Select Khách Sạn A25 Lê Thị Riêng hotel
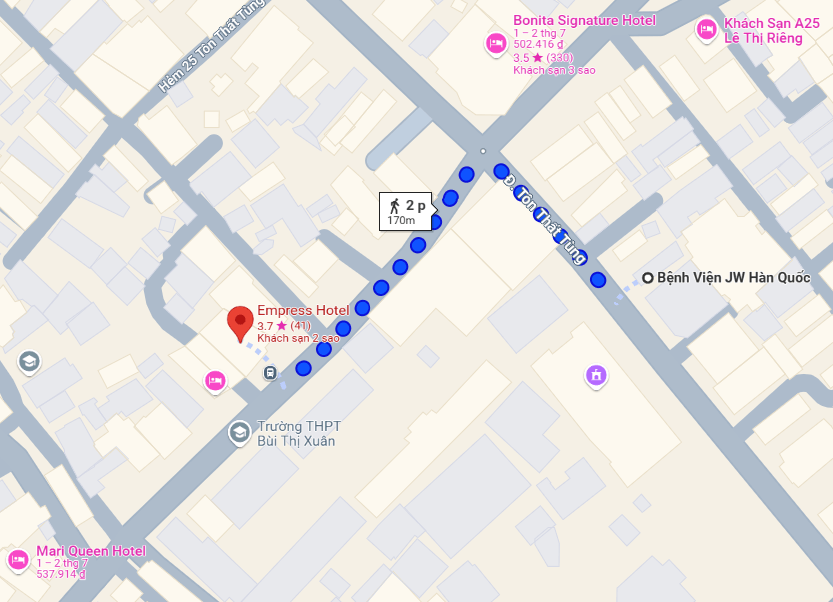This screenshot has width=833, height=602. coord(706,29)
